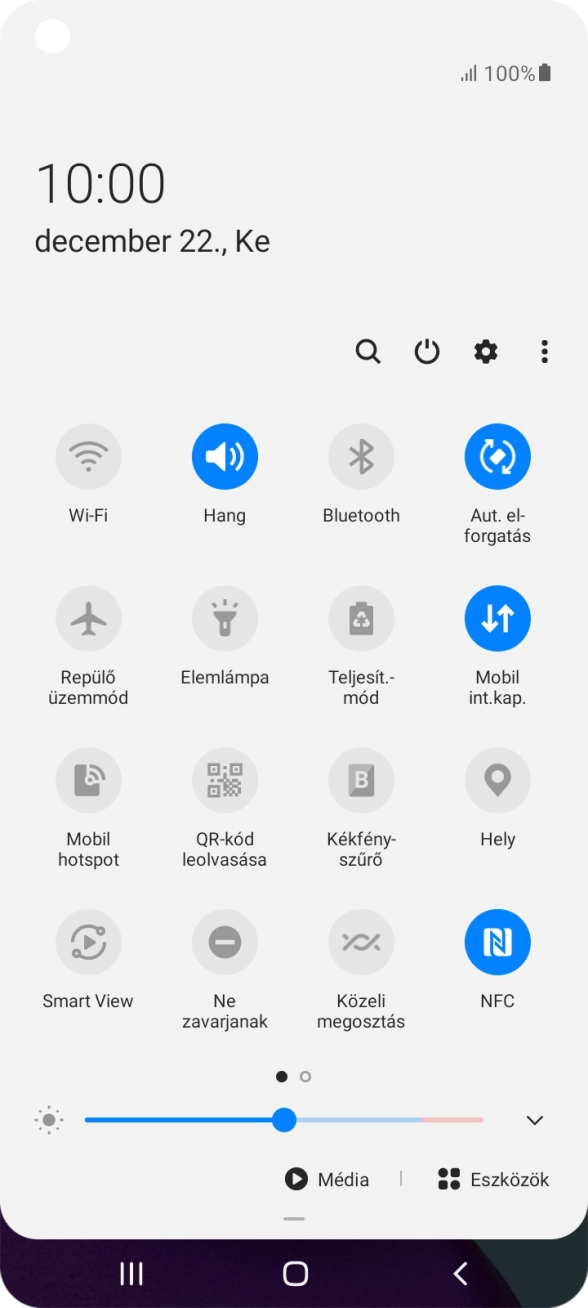Screen dimensions: 588x1308
Task: Enable Hely location
Action: [x=498, y=781]
